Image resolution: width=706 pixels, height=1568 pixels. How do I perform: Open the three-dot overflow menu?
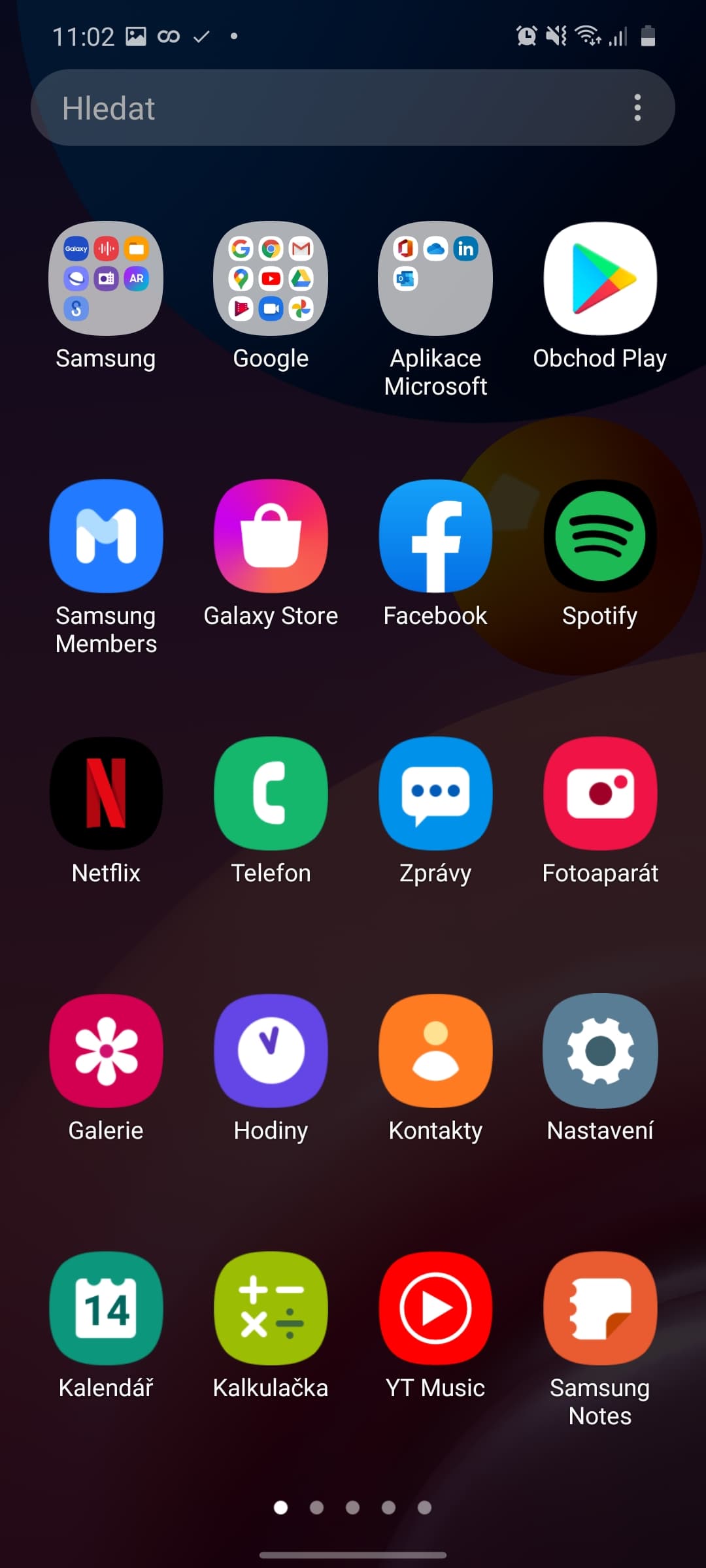637,108
